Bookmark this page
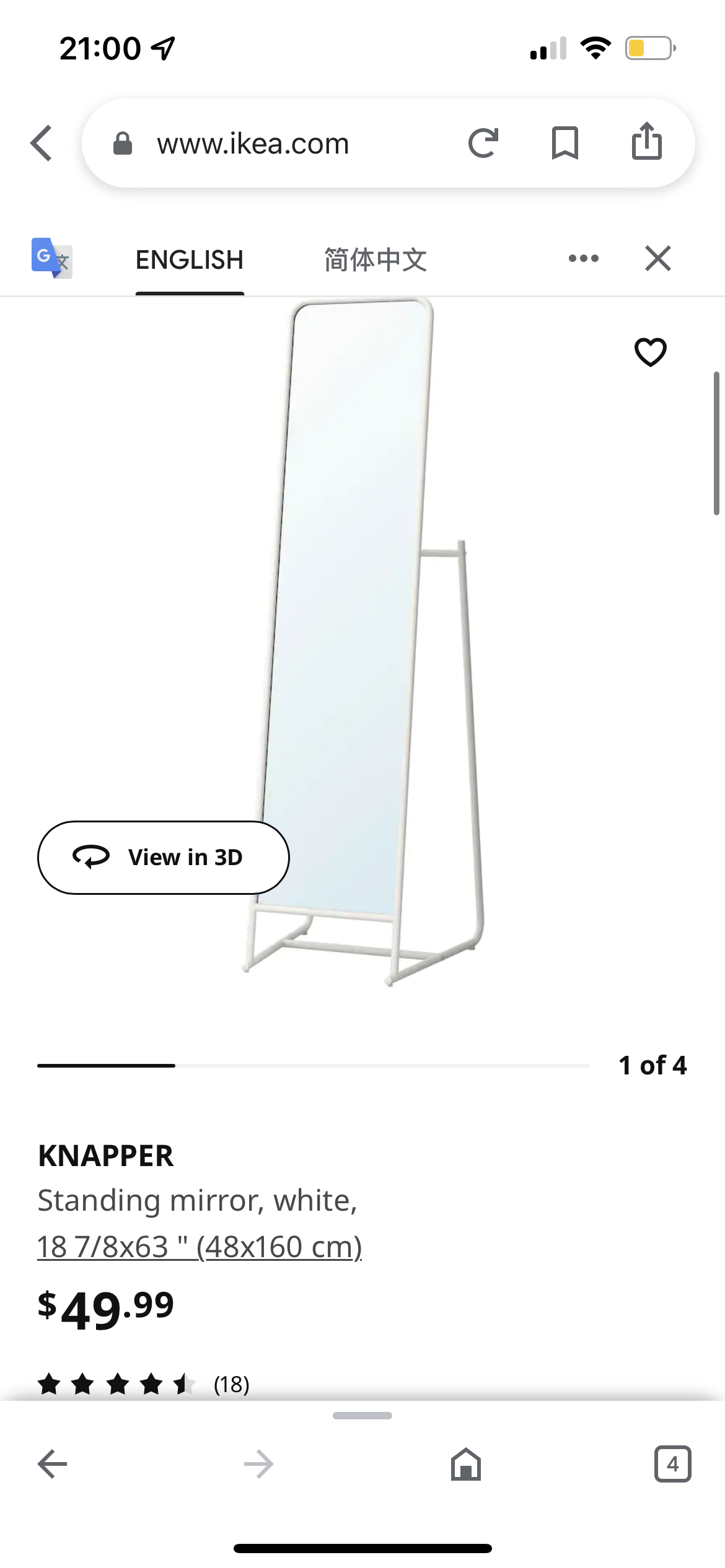The width and height of the screenshot is (725, 1568). [565, 143]
